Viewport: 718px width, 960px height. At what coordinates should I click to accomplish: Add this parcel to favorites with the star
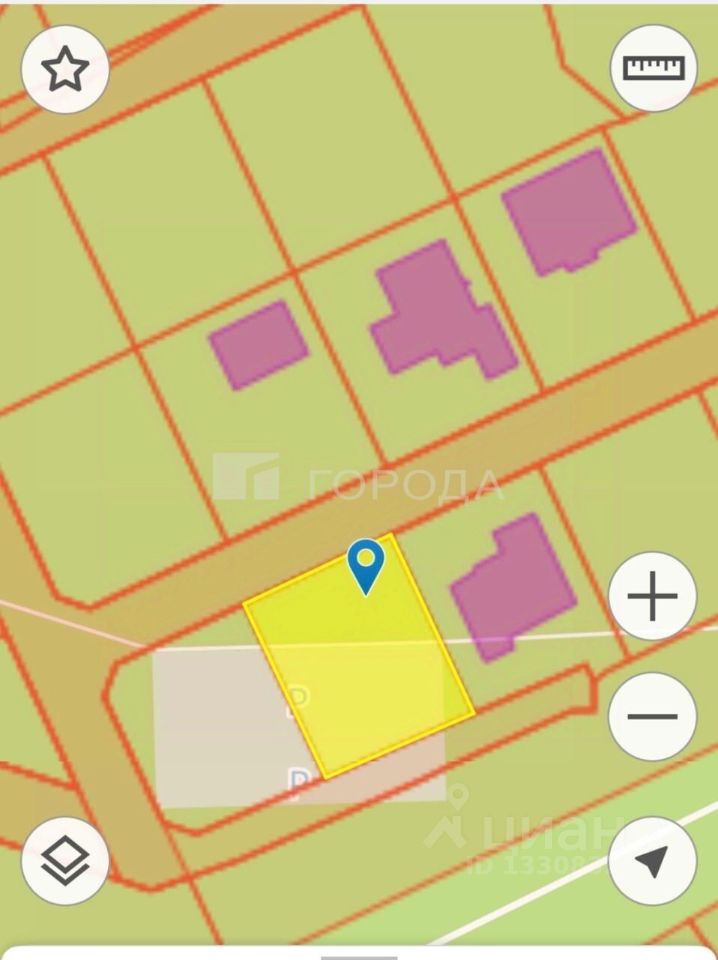pos(65,70)
